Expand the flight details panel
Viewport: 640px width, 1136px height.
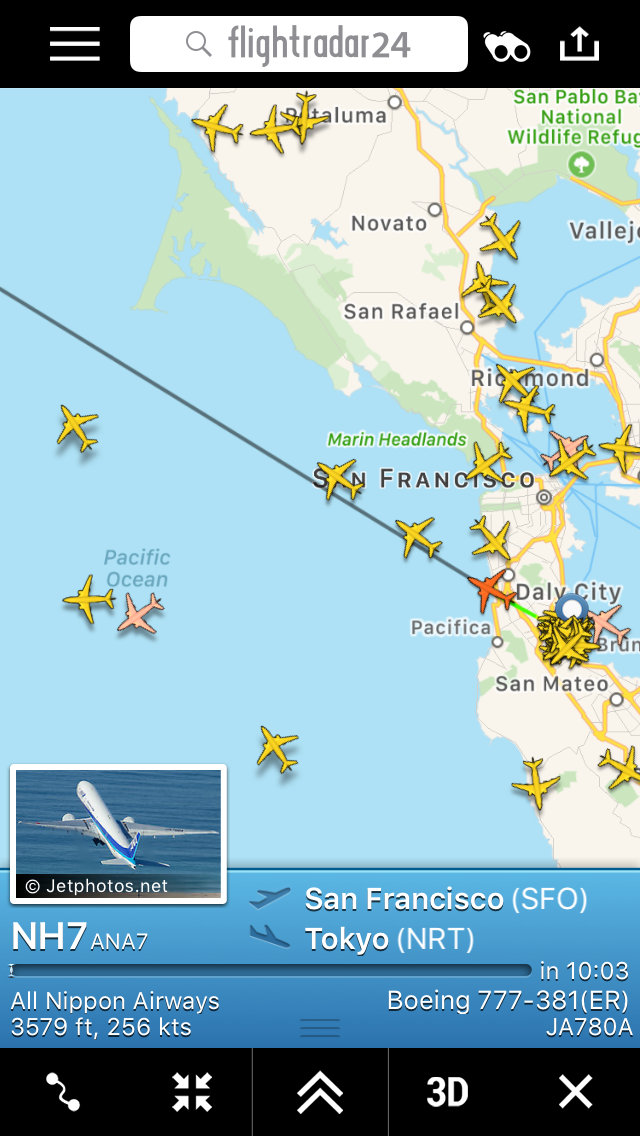(320, 1092)
